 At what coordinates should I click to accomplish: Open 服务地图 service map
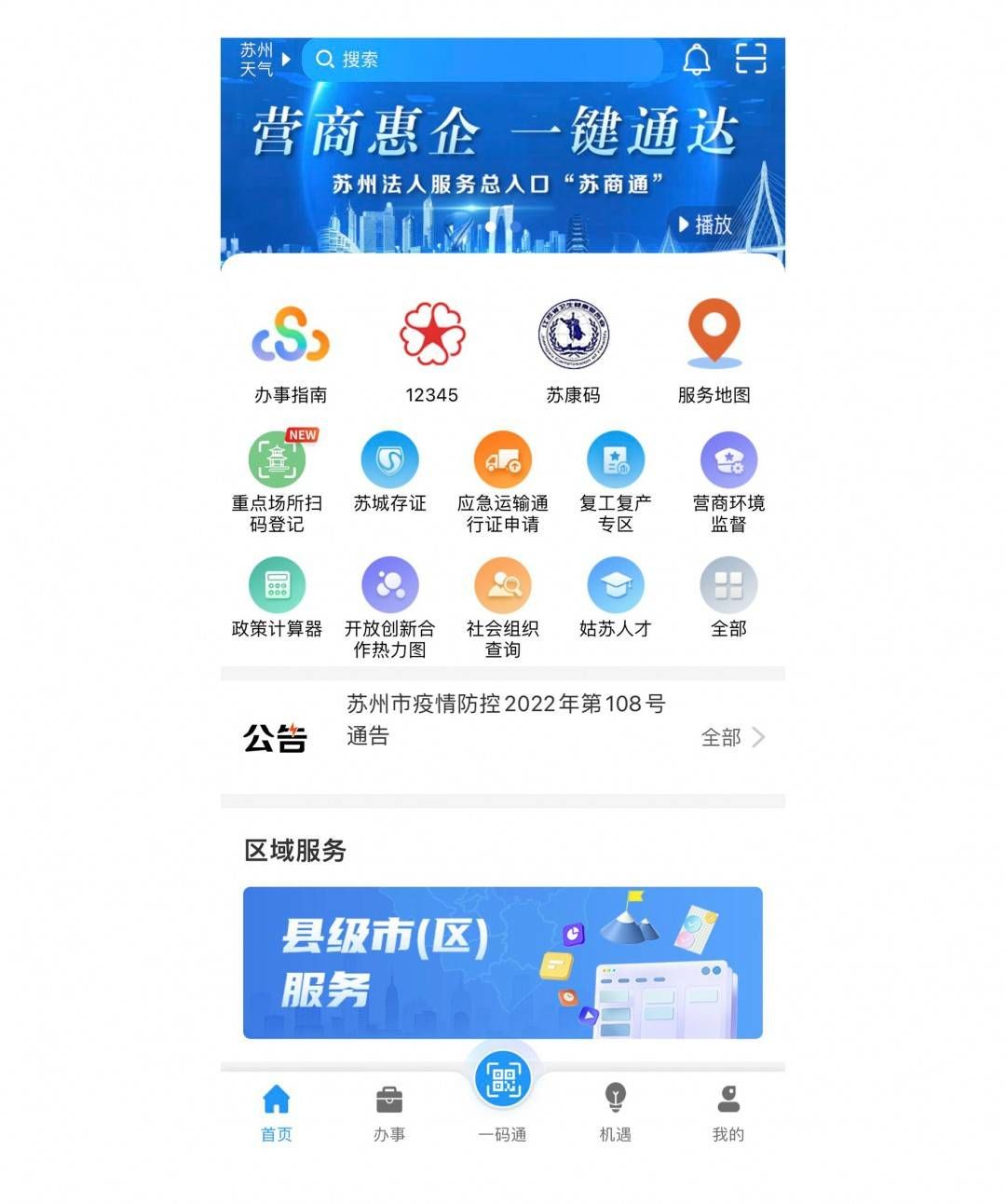click(x=714, y=352)
